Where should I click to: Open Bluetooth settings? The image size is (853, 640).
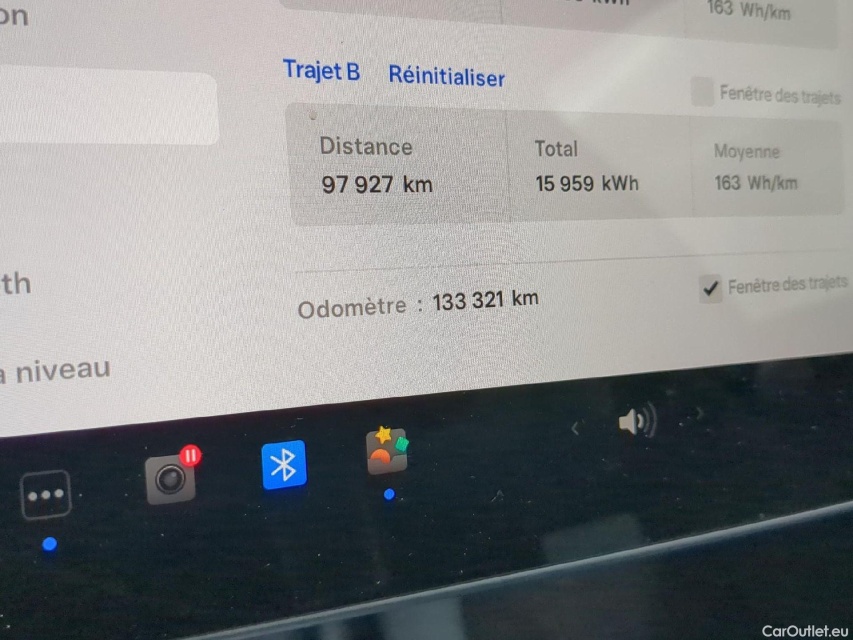[284, 465]
